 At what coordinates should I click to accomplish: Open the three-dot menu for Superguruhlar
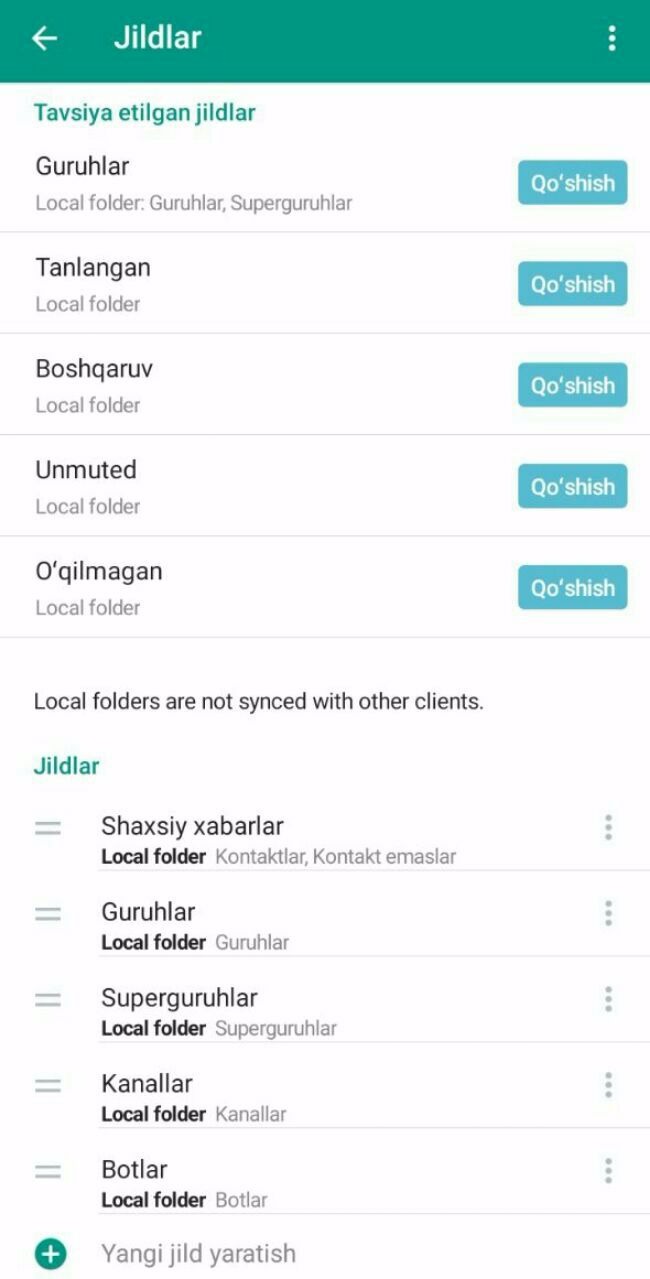607,999
